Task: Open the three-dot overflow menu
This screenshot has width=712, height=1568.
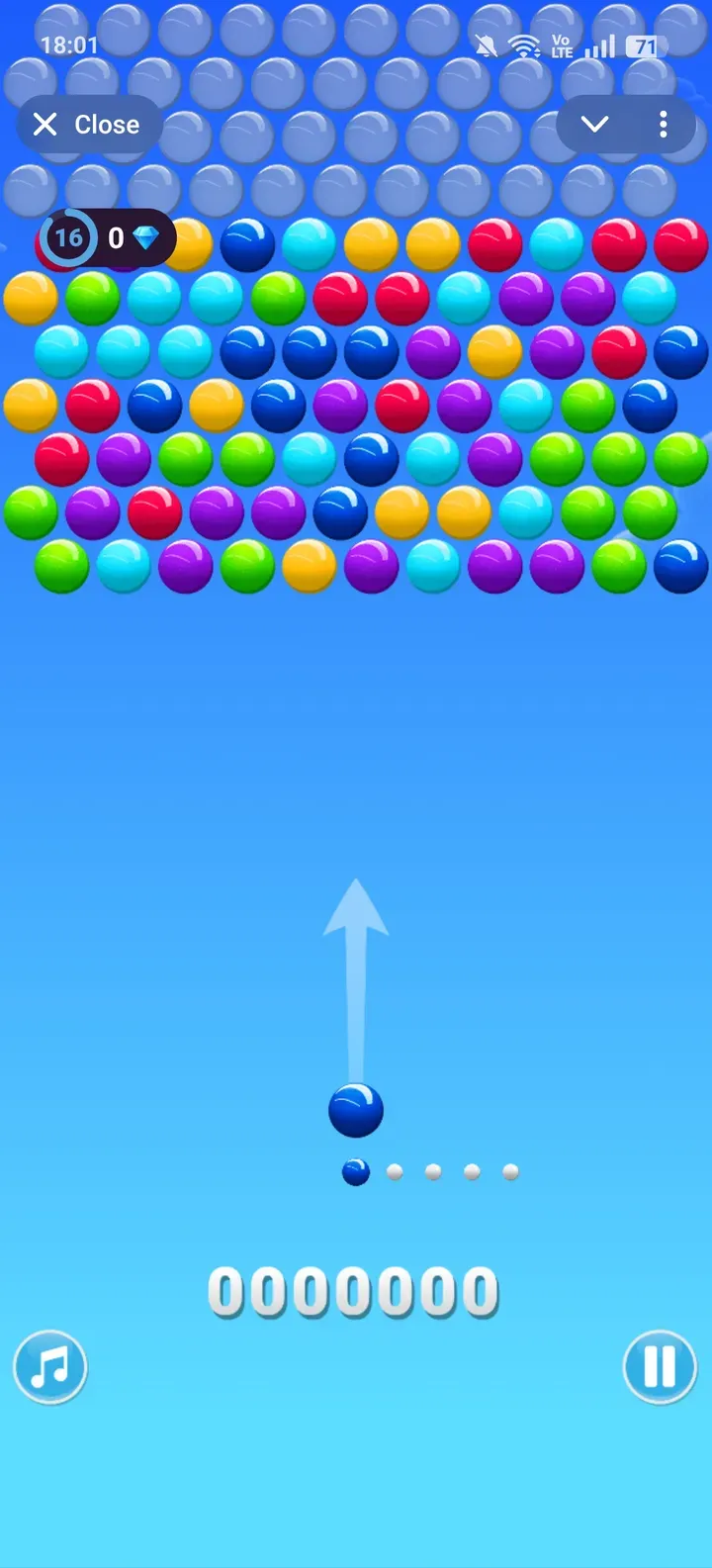Action: (663, 125)
